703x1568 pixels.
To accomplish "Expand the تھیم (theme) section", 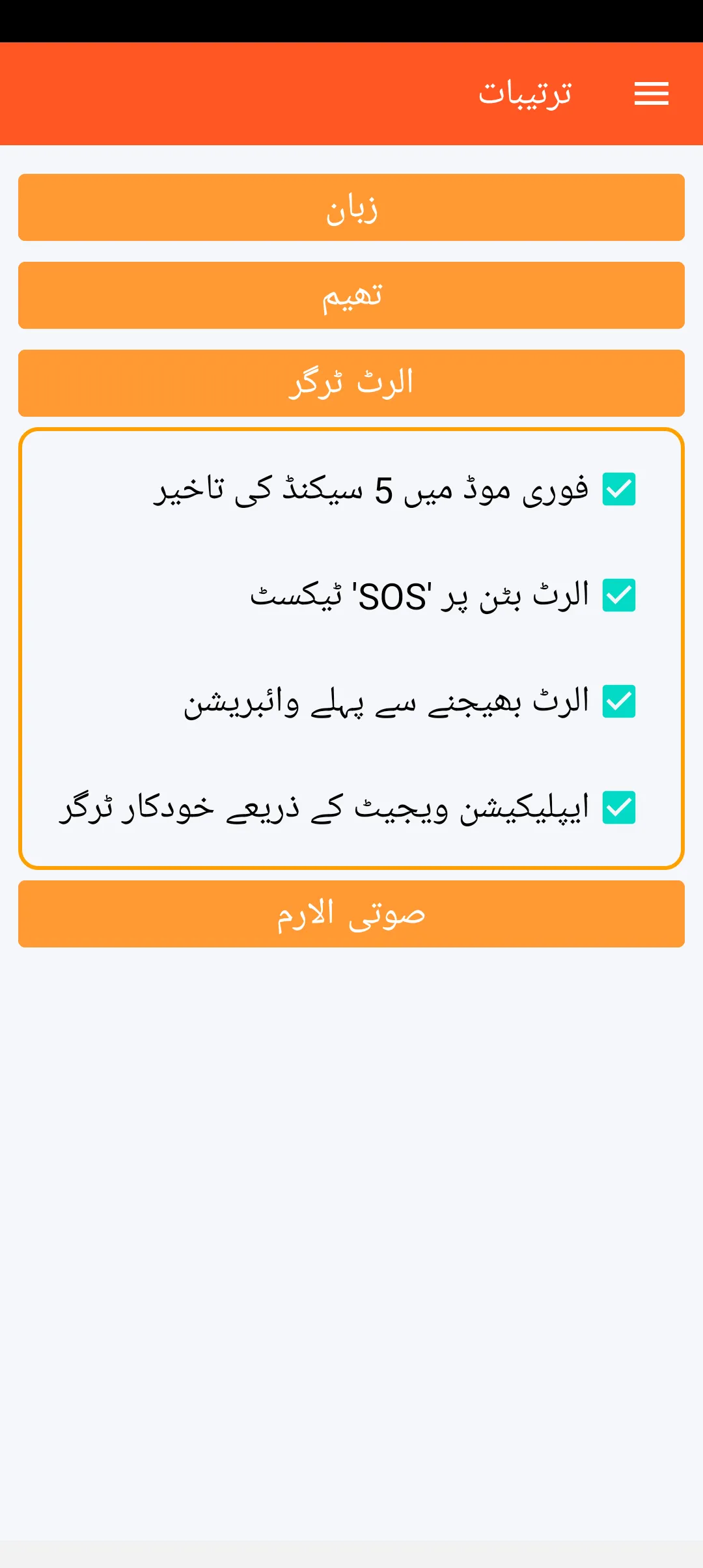I will coord(351,296).
